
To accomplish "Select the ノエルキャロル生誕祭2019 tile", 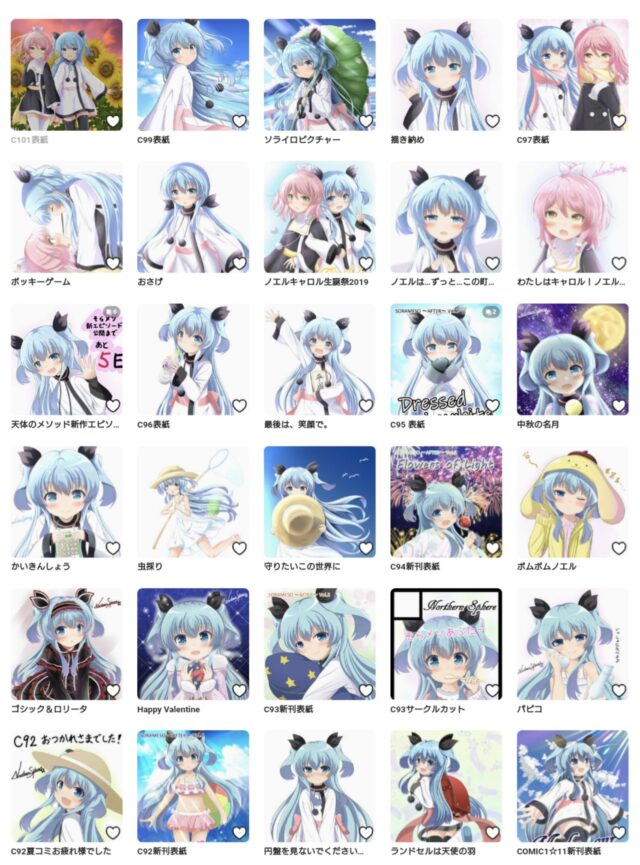I will (319, 217).
